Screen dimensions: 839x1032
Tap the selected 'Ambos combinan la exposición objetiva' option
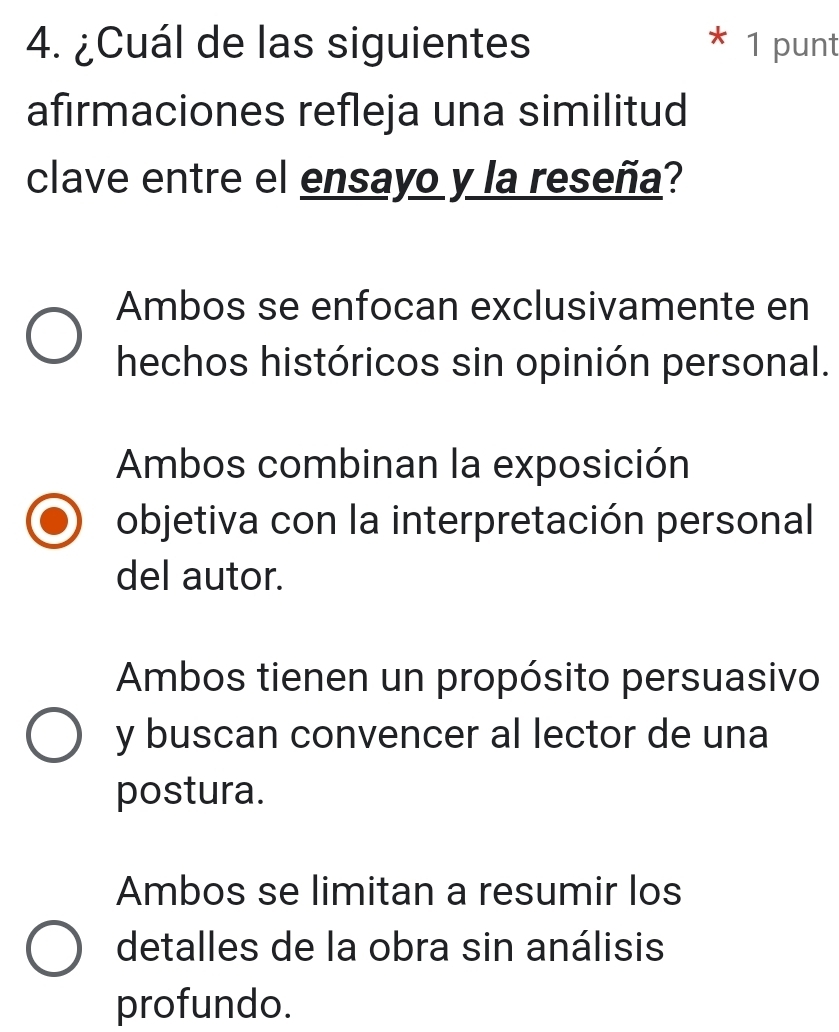tap(52, 521)
